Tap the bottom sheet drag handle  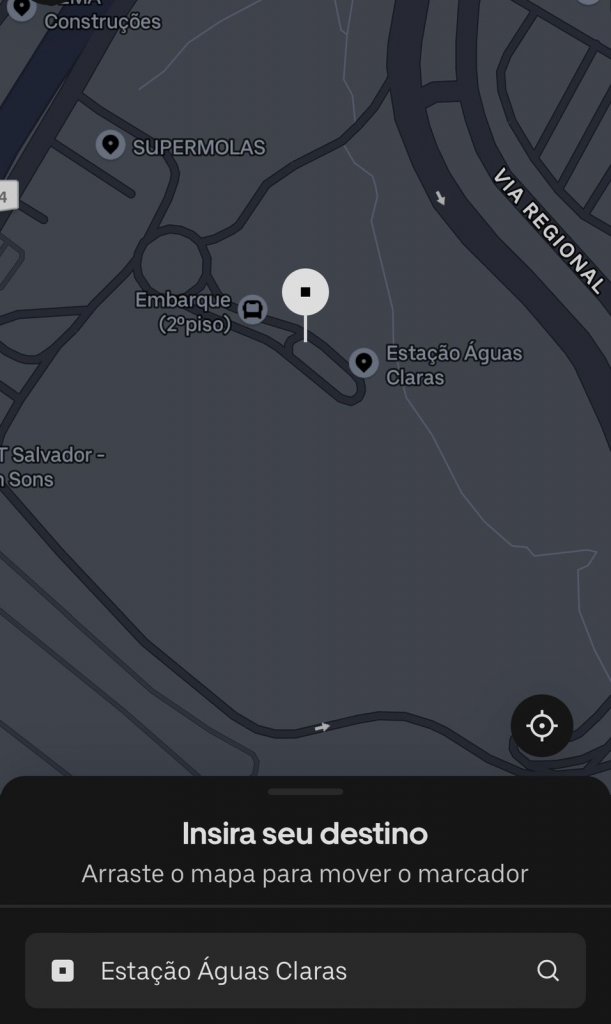(x=305, y=791)
